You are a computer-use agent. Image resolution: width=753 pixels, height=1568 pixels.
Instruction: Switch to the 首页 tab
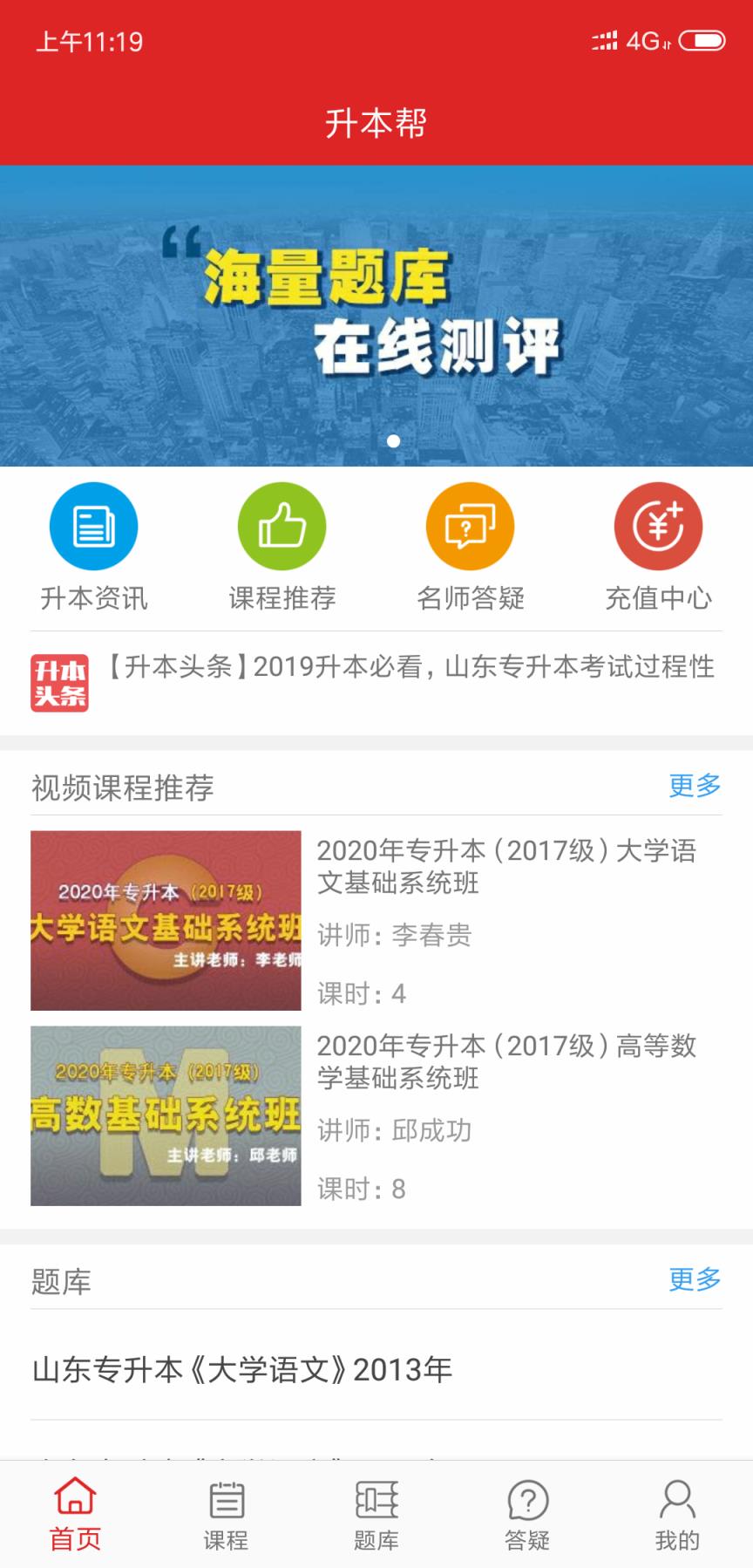[x=75, y=1514]
